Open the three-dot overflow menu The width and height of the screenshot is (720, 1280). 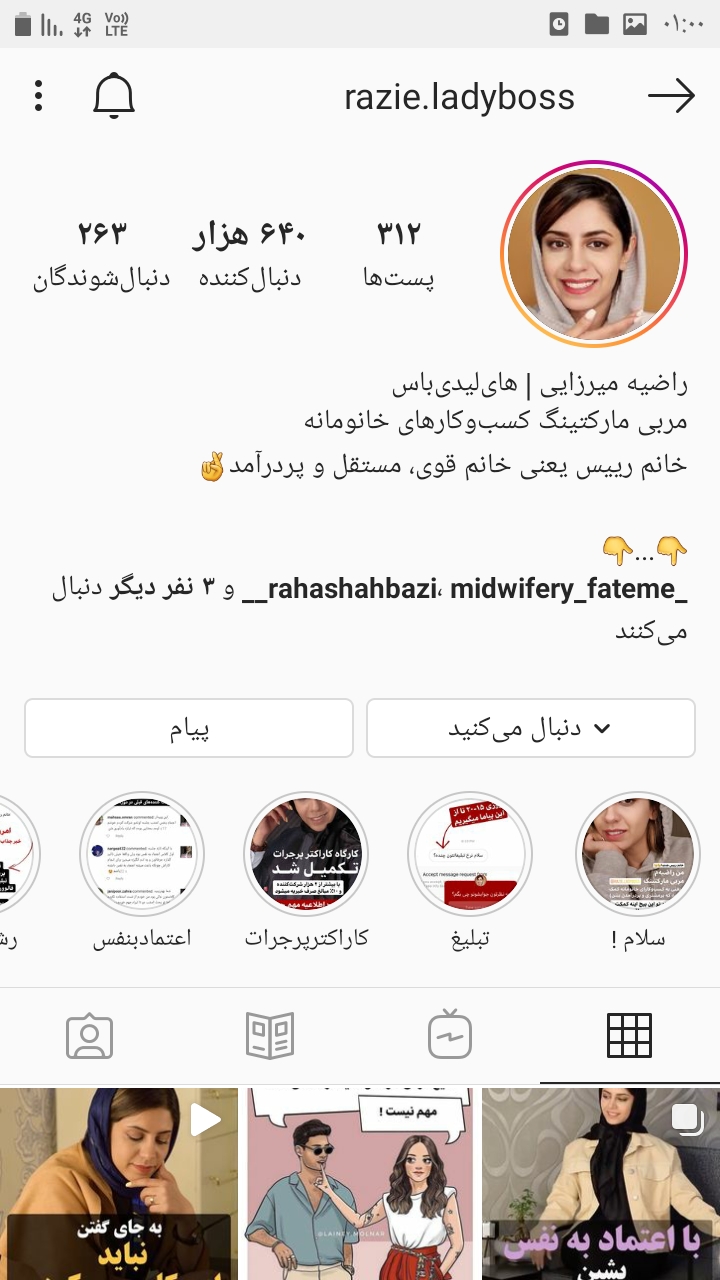(38, 96)
